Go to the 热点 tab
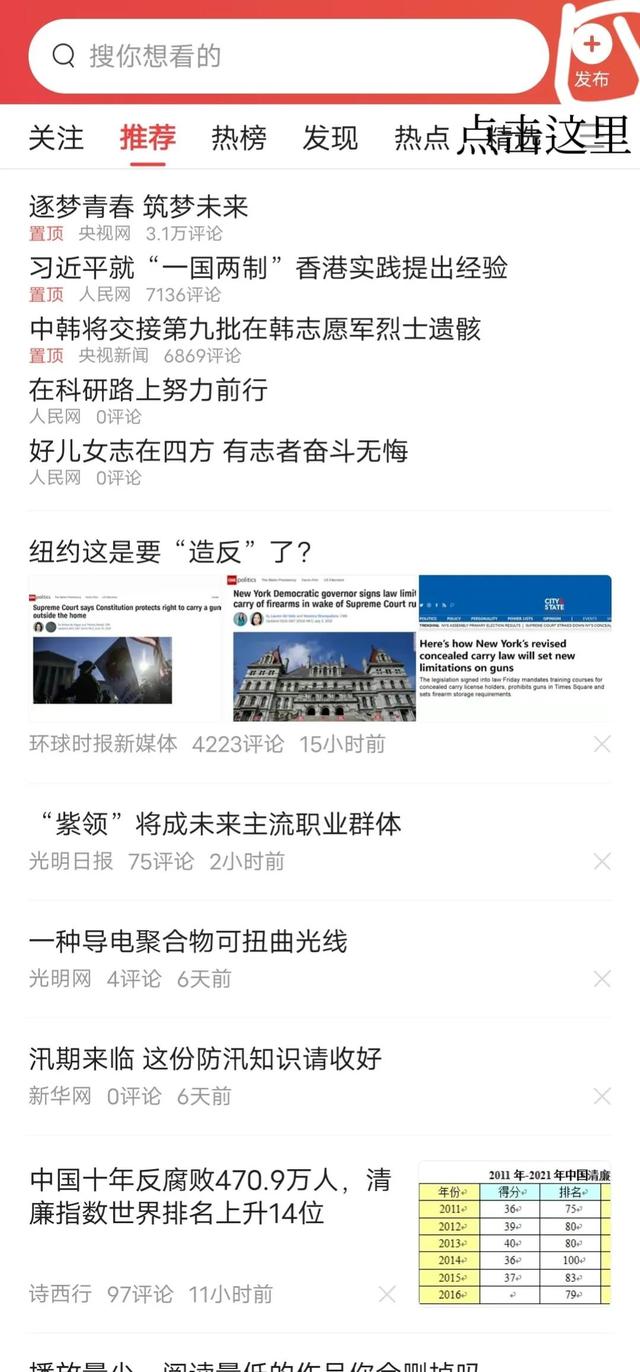Image resolution: width=640 pixels, height=1372 pixels. point(422,138)
